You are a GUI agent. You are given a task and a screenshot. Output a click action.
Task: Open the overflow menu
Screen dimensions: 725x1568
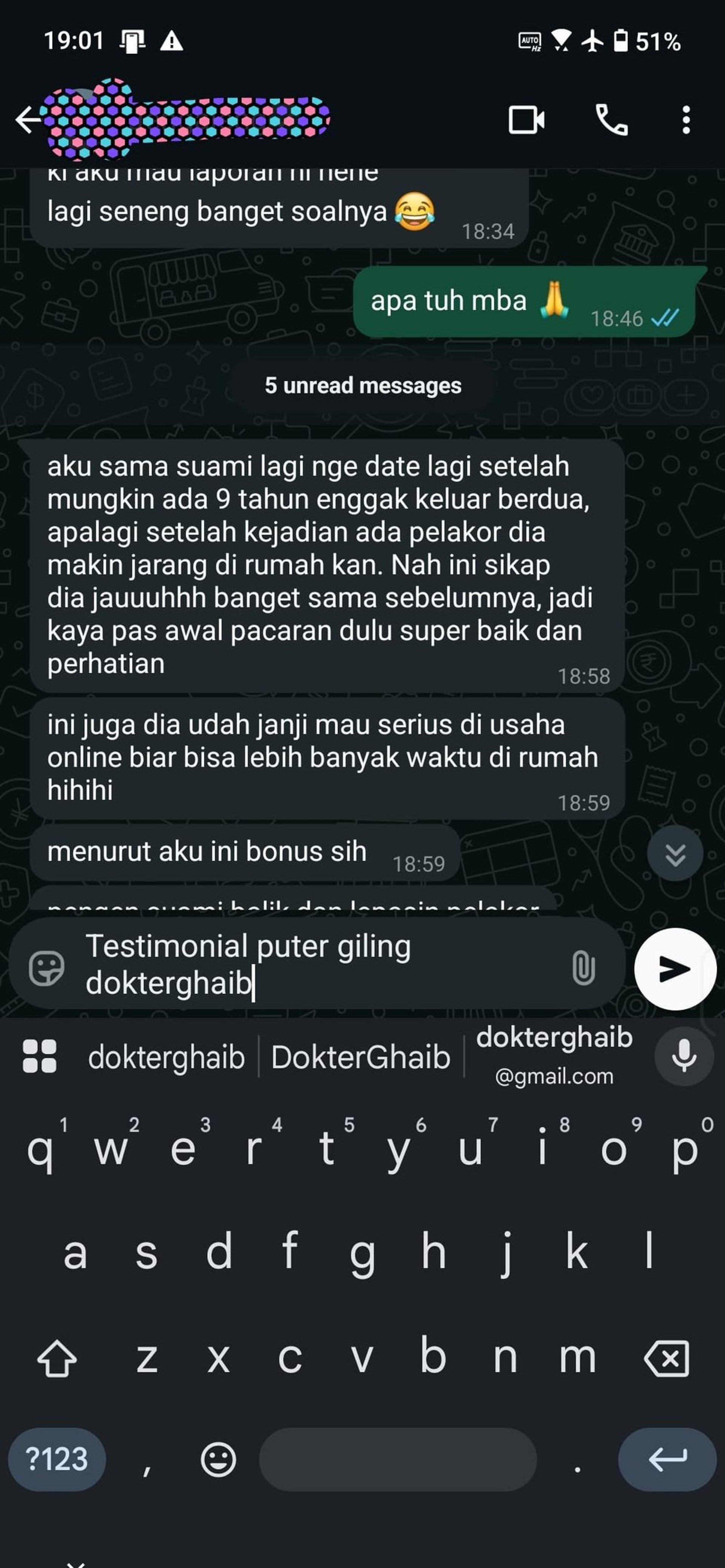tap(686, 120)
